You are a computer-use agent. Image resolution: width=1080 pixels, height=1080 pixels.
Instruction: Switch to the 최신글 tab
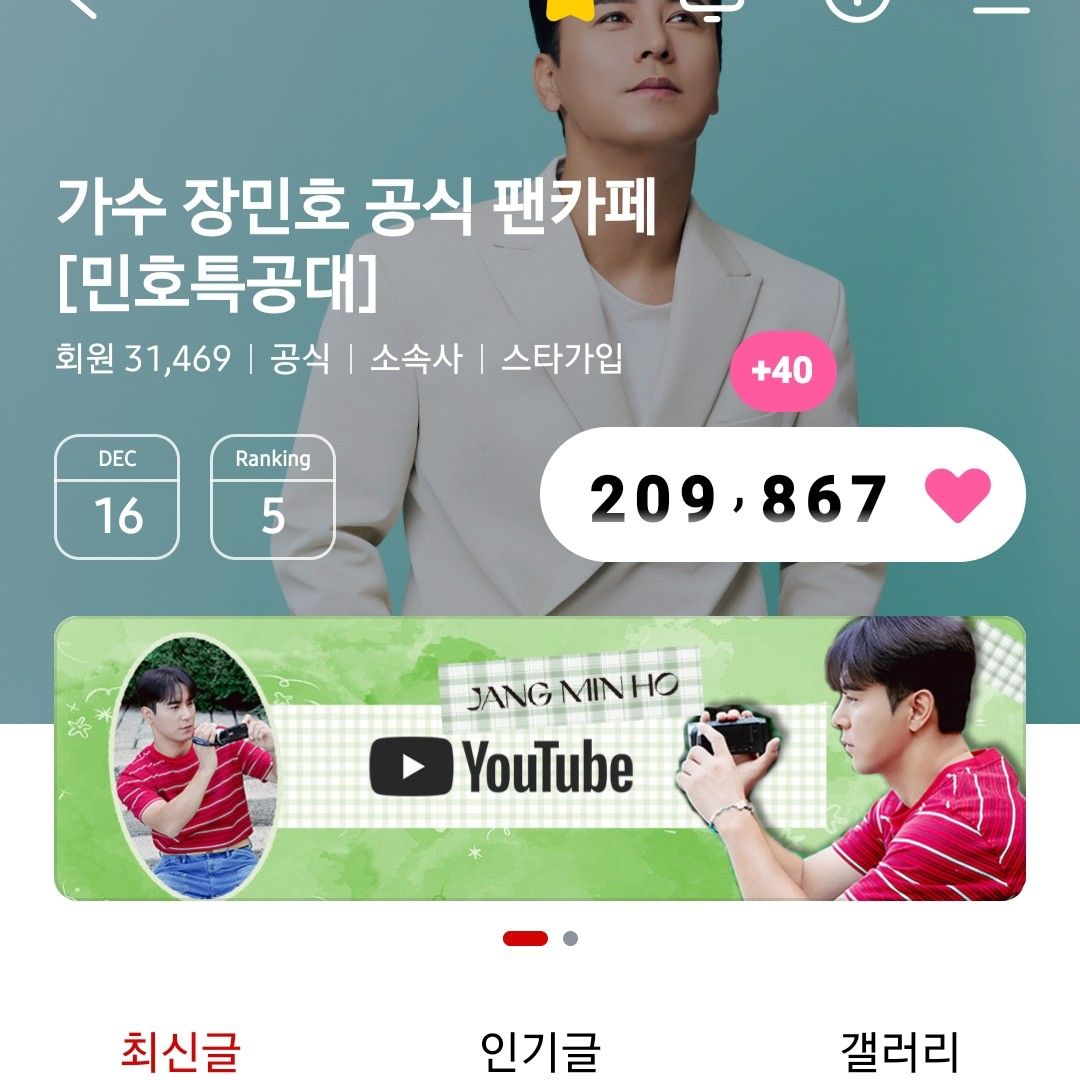coord(180,1050)
